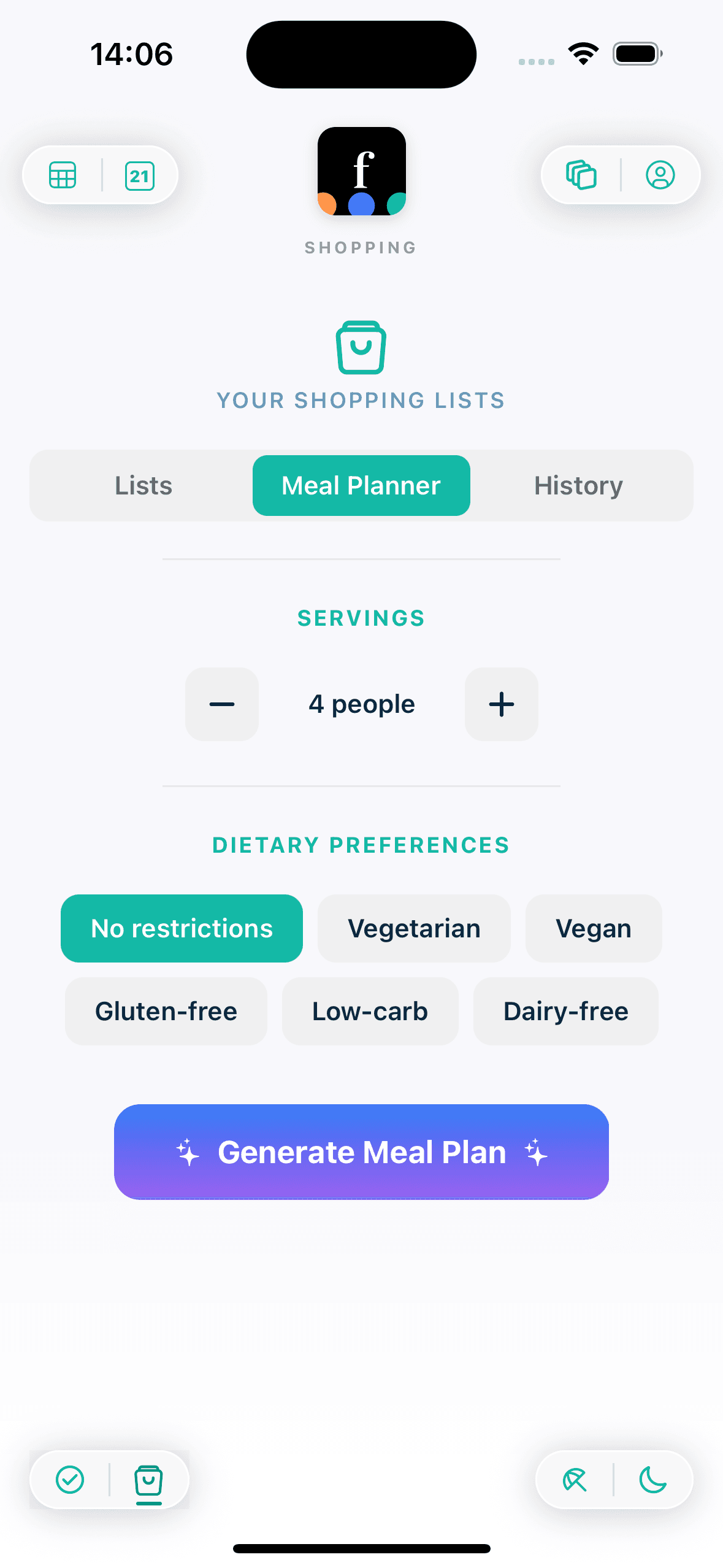Viewport: 723px width, 1568px height.
Task: Select the checkmark tasks icon bottom left
Action: click(x=69, y=1480)
